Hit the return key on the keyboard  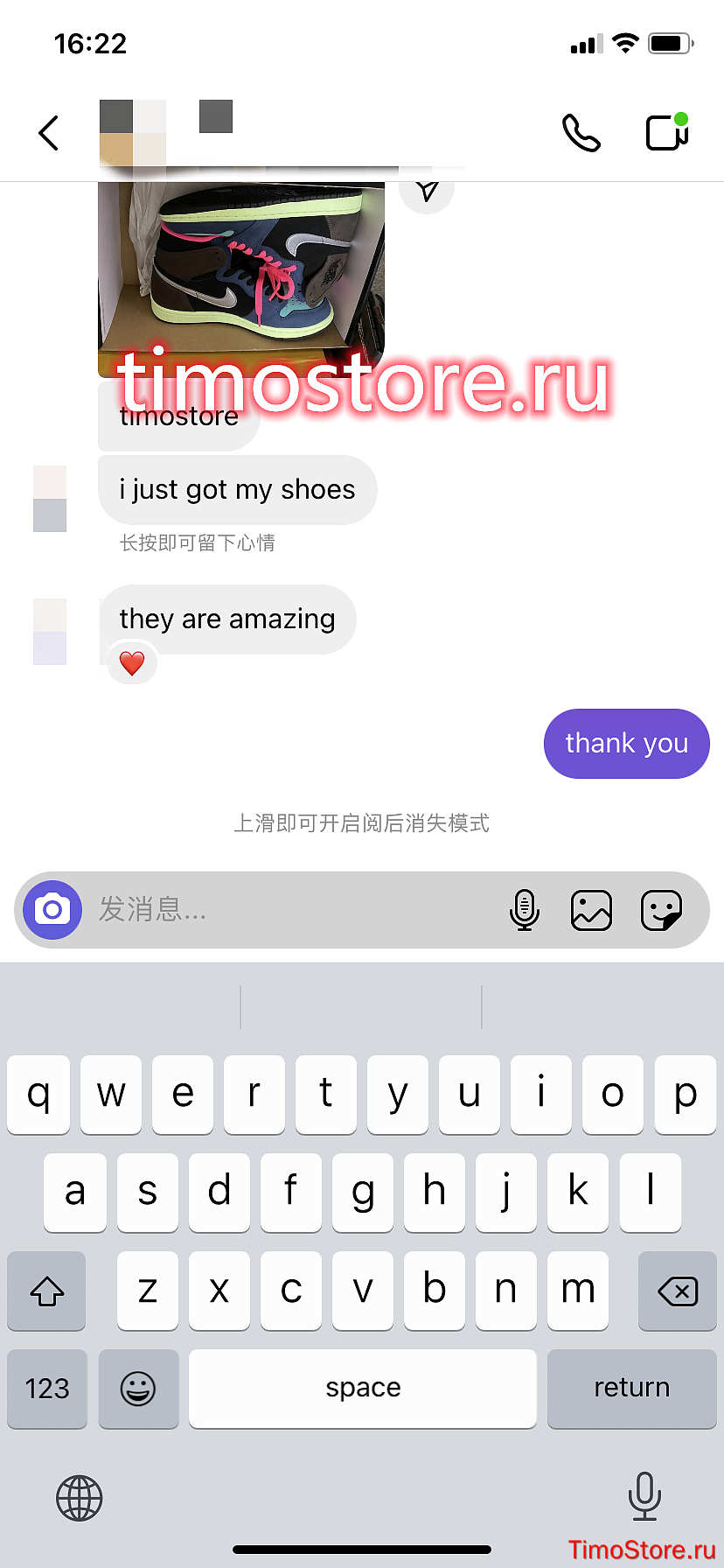pyautogui.click(x=632, y=1389)
